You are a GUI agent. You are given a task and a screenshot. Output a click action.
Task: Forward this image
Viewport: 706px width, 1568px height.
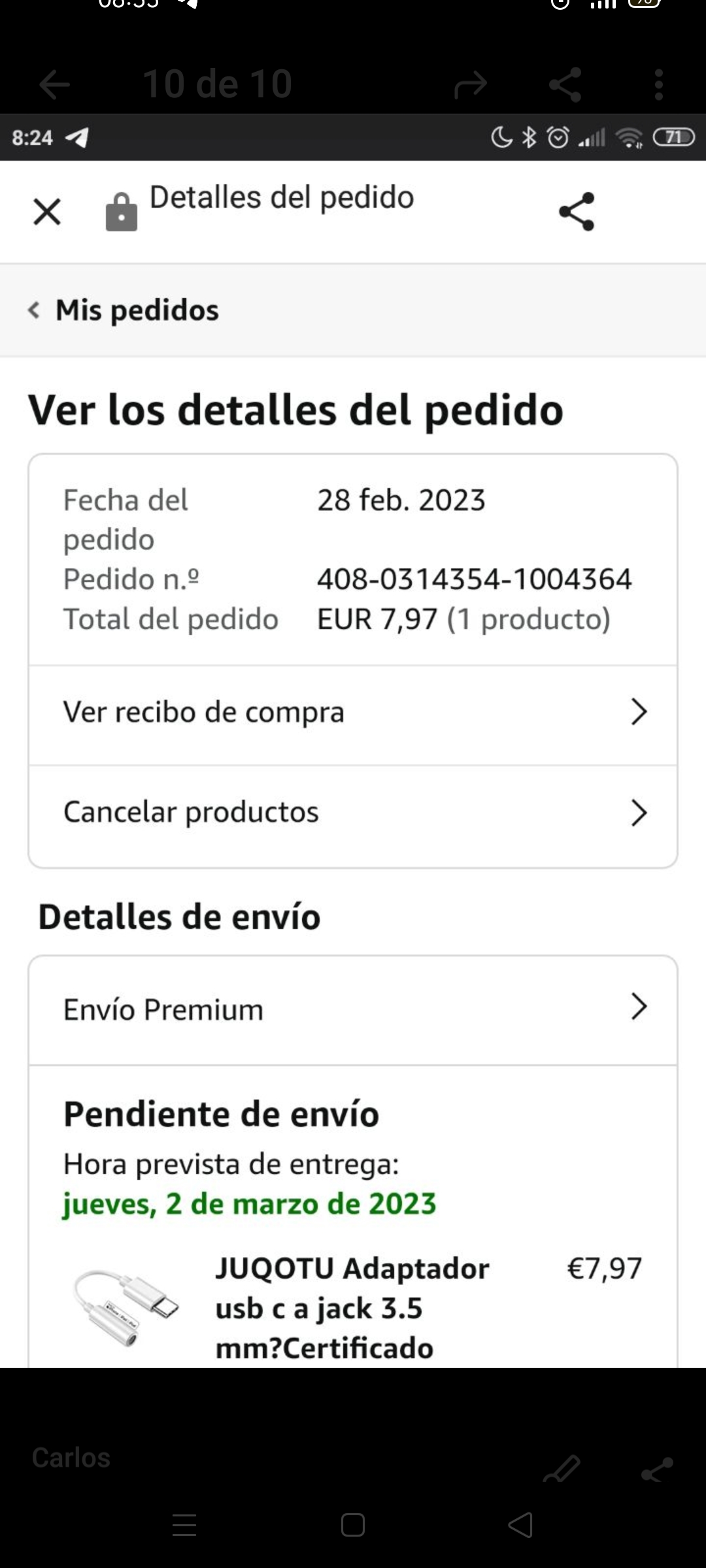[471, 84]
